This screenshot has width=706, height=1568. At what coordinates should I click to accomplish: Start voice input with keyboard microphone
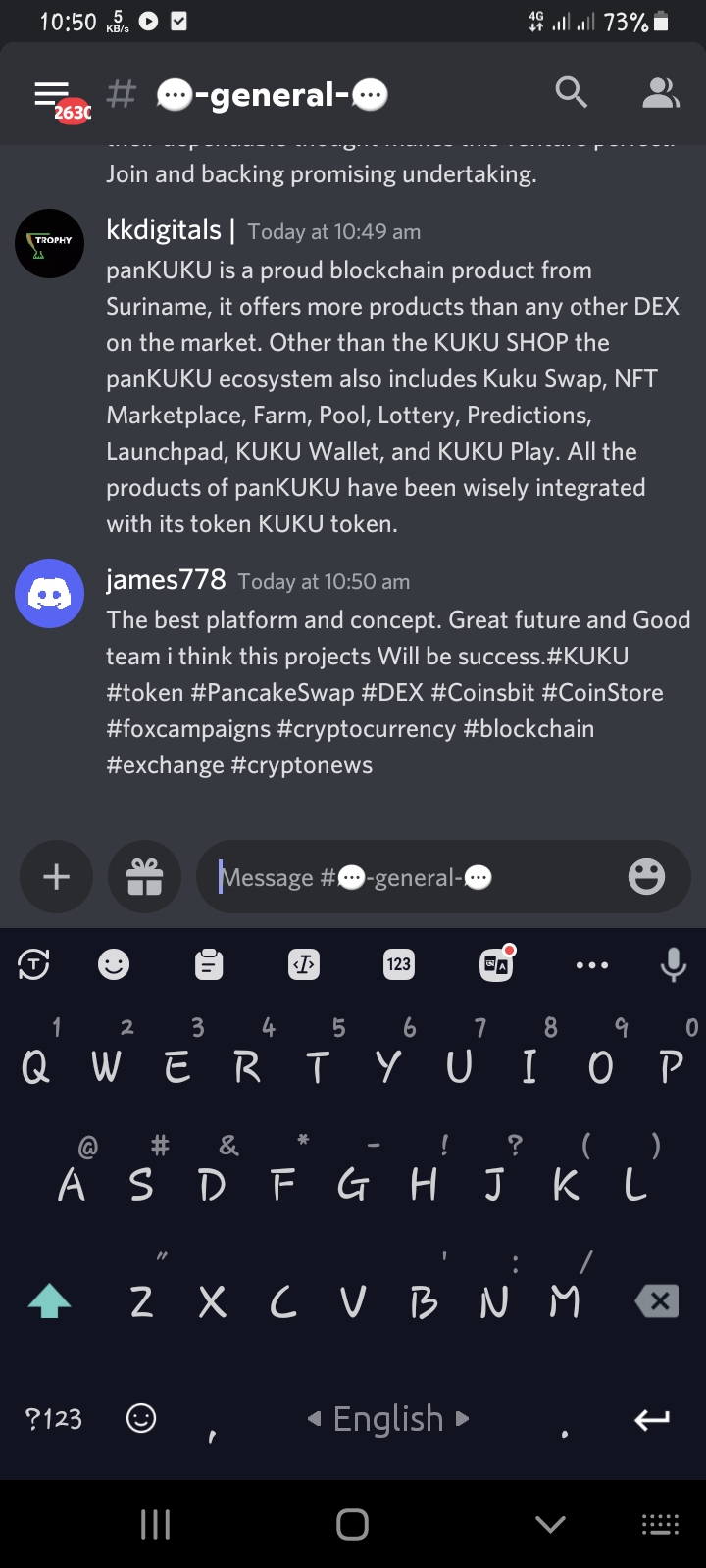pos(673,964)
